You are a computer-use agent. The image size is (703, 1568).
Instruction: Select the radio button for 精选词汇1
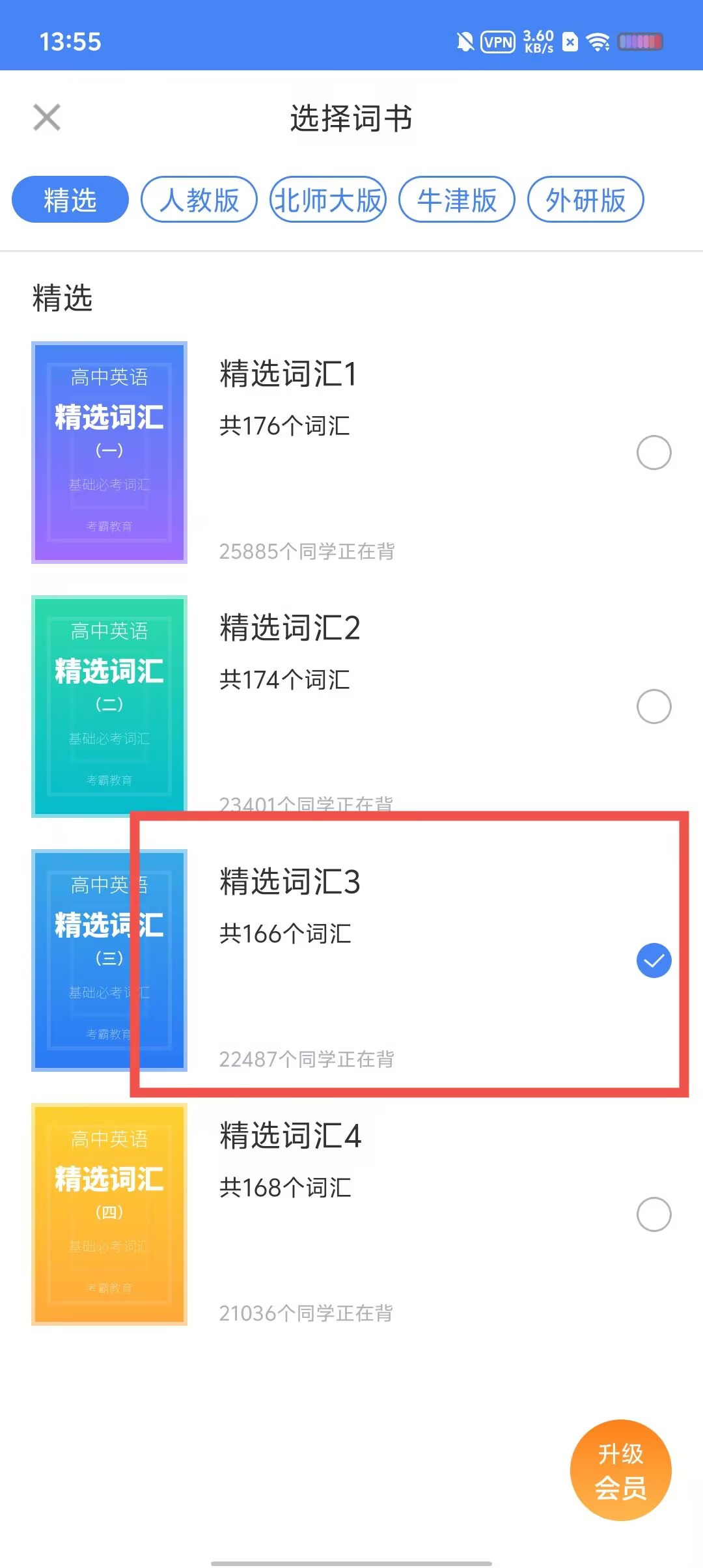coord(654,453)
